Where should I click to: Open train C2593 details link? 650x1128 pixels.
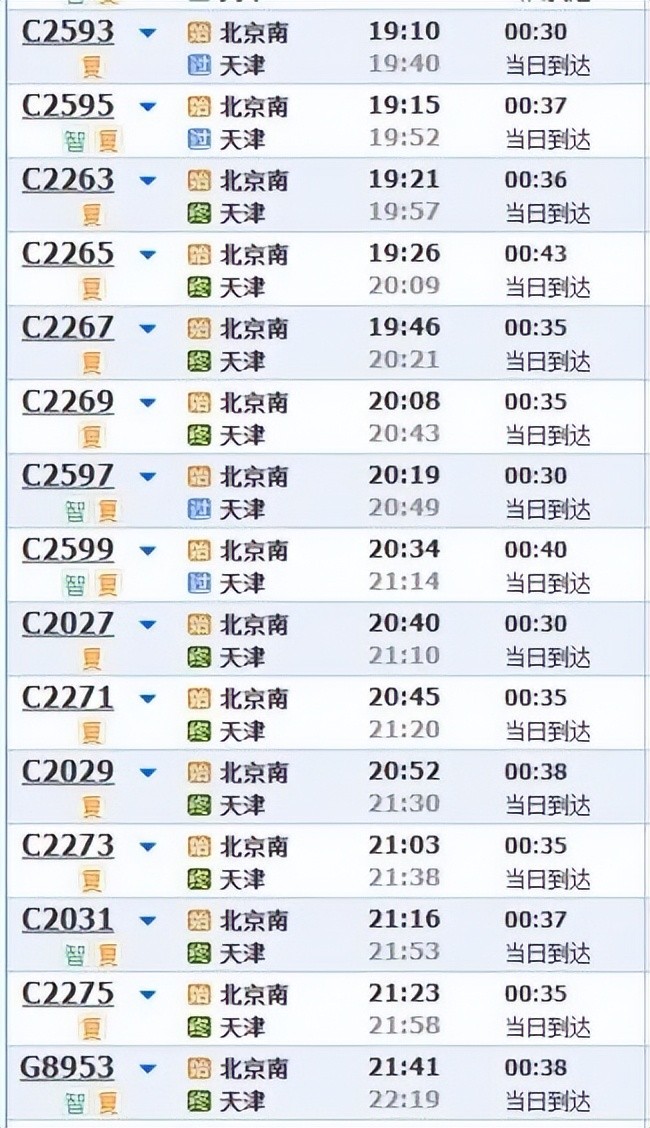68,32
